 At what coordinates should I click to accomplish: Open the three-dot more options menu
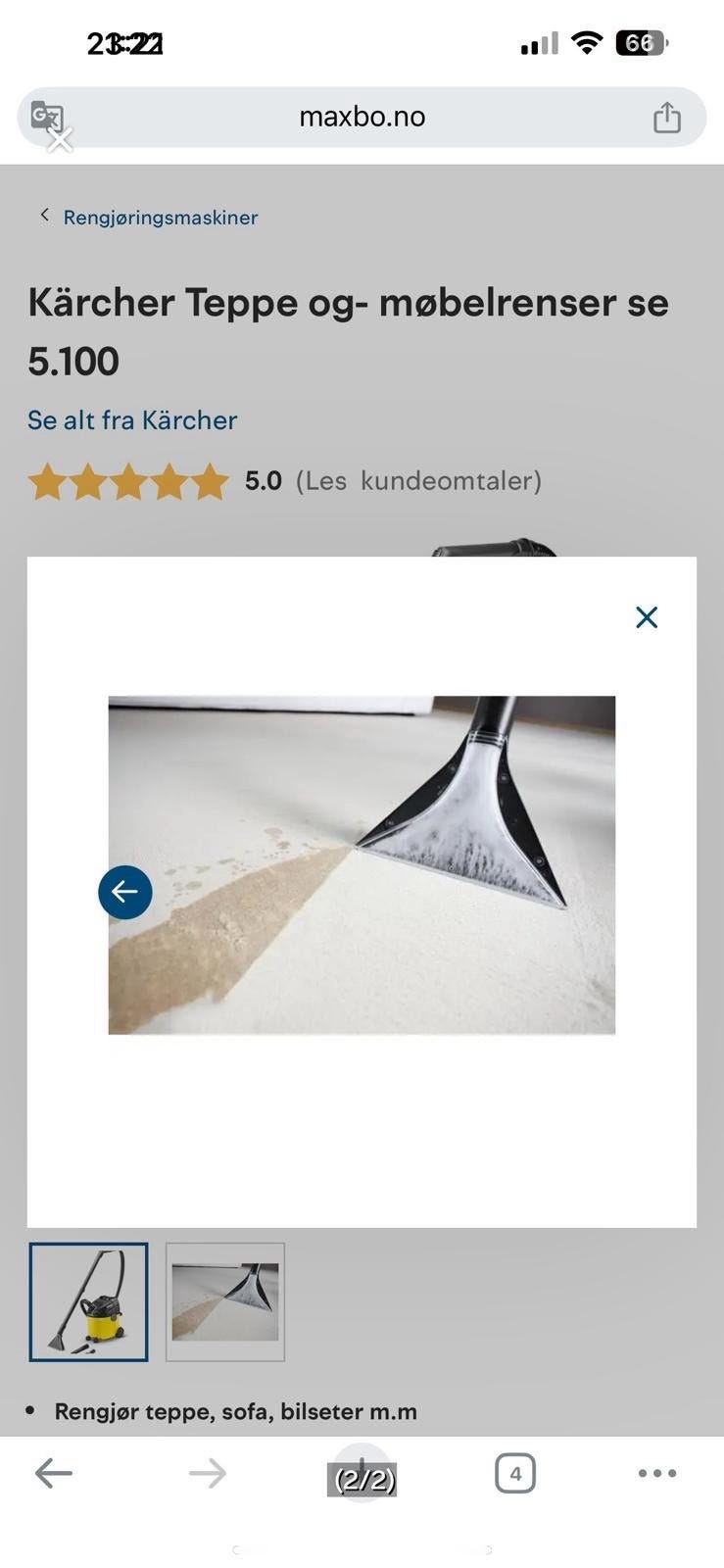pyautogui.click(x=657, y=1472)
